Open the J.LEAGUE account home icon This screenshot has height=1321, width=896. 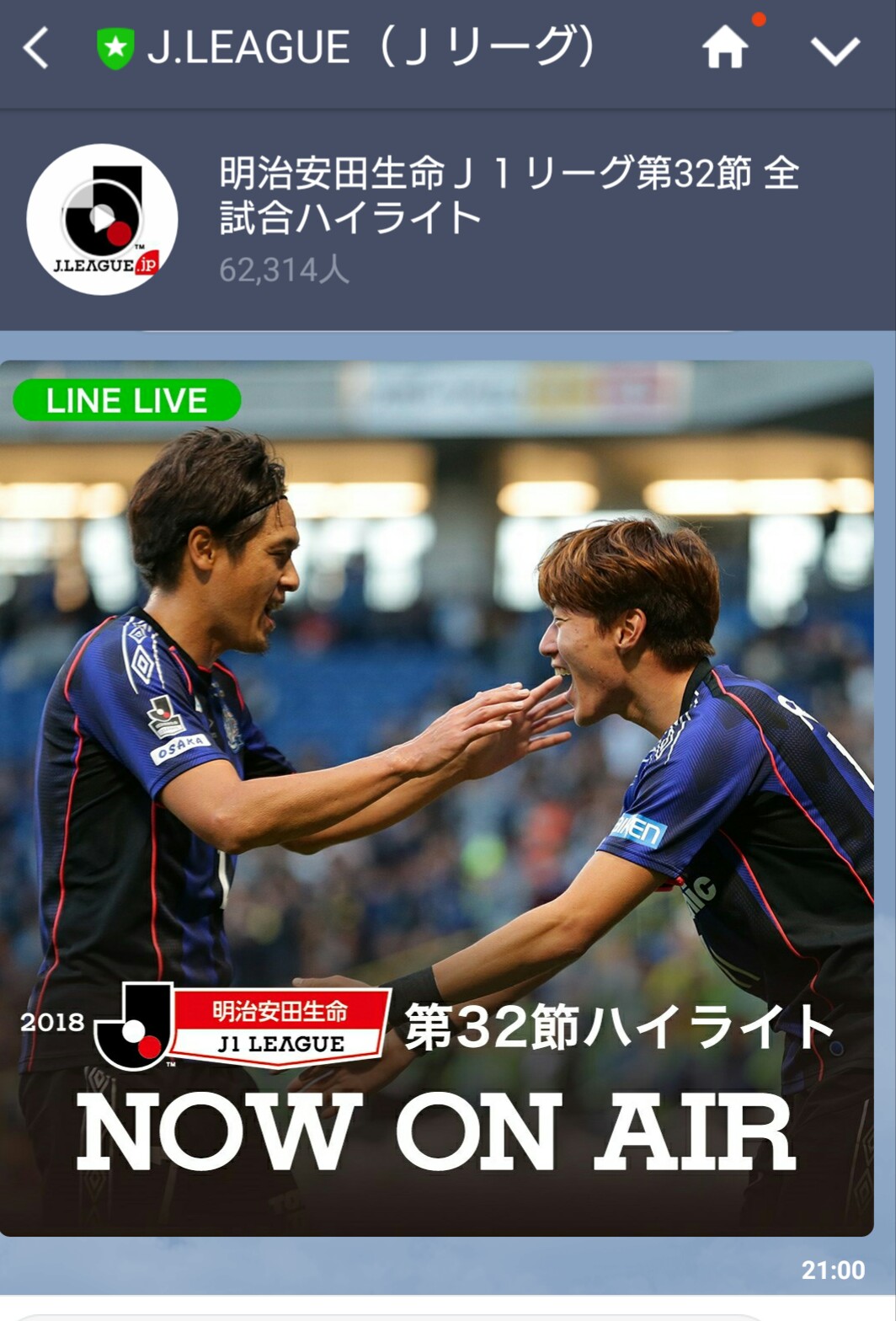pos(725,48)
